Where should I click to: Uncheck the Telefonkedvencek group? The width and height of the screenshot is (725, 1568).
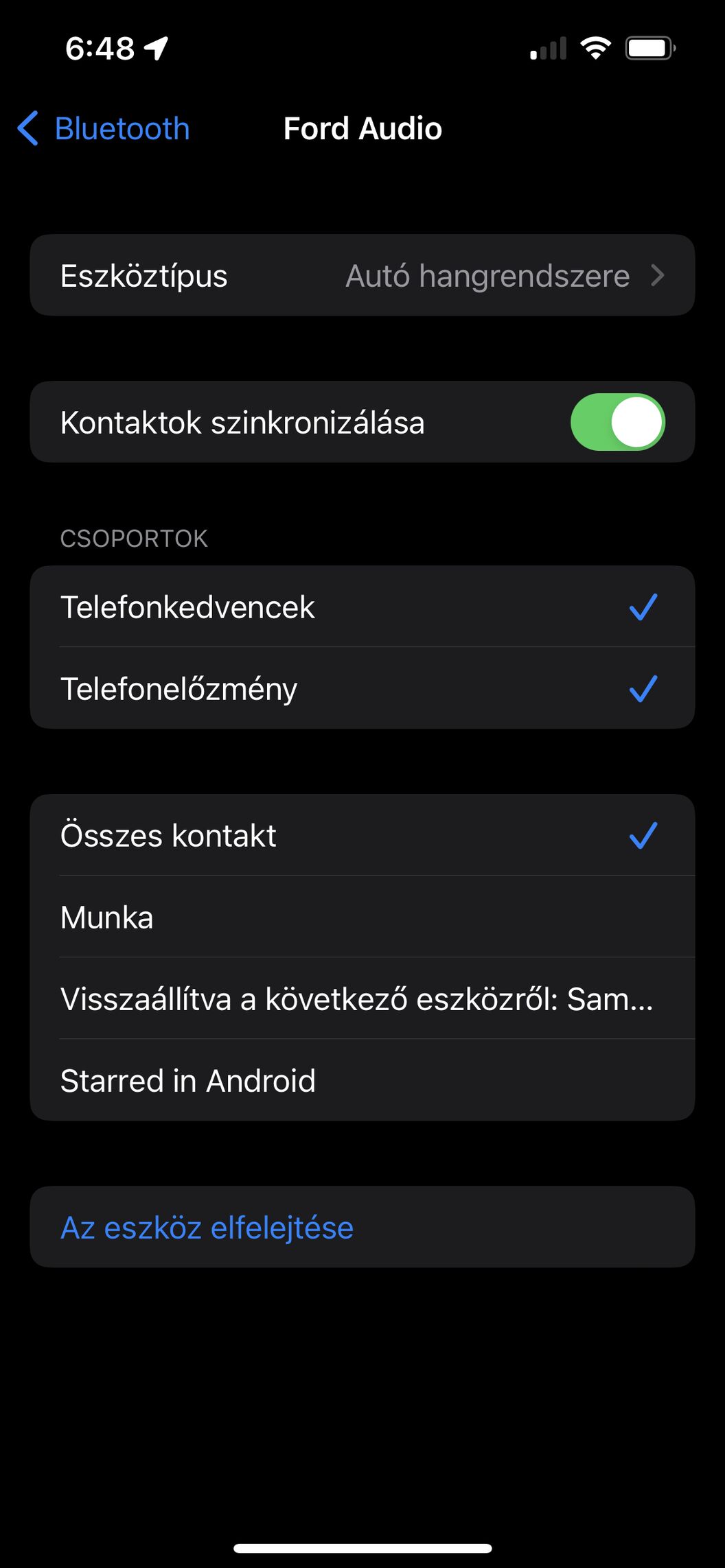pyautogui.click(x=362, y=607)
